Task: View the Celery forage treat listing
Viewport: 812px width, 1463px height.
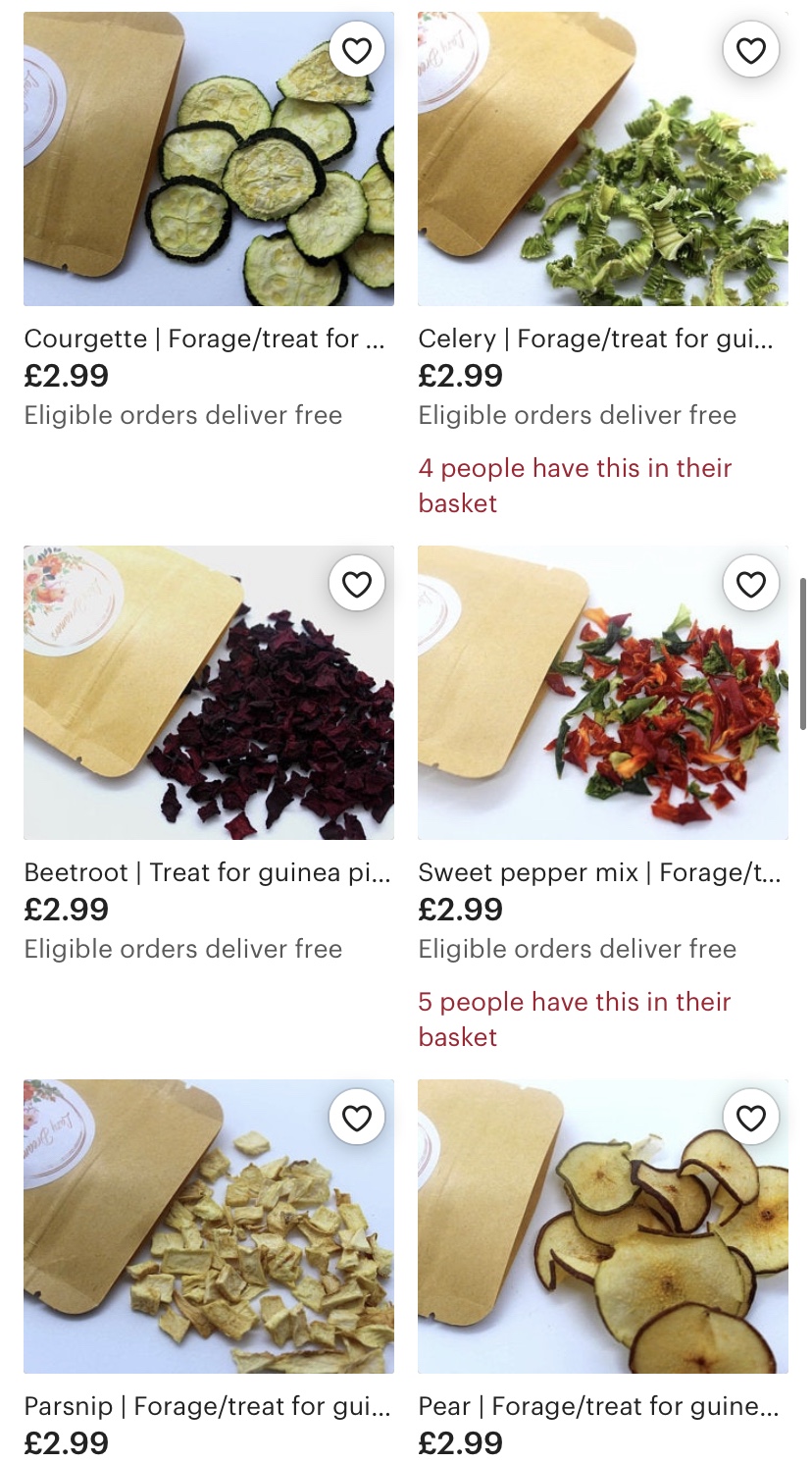Action: (x=594, y=340)
